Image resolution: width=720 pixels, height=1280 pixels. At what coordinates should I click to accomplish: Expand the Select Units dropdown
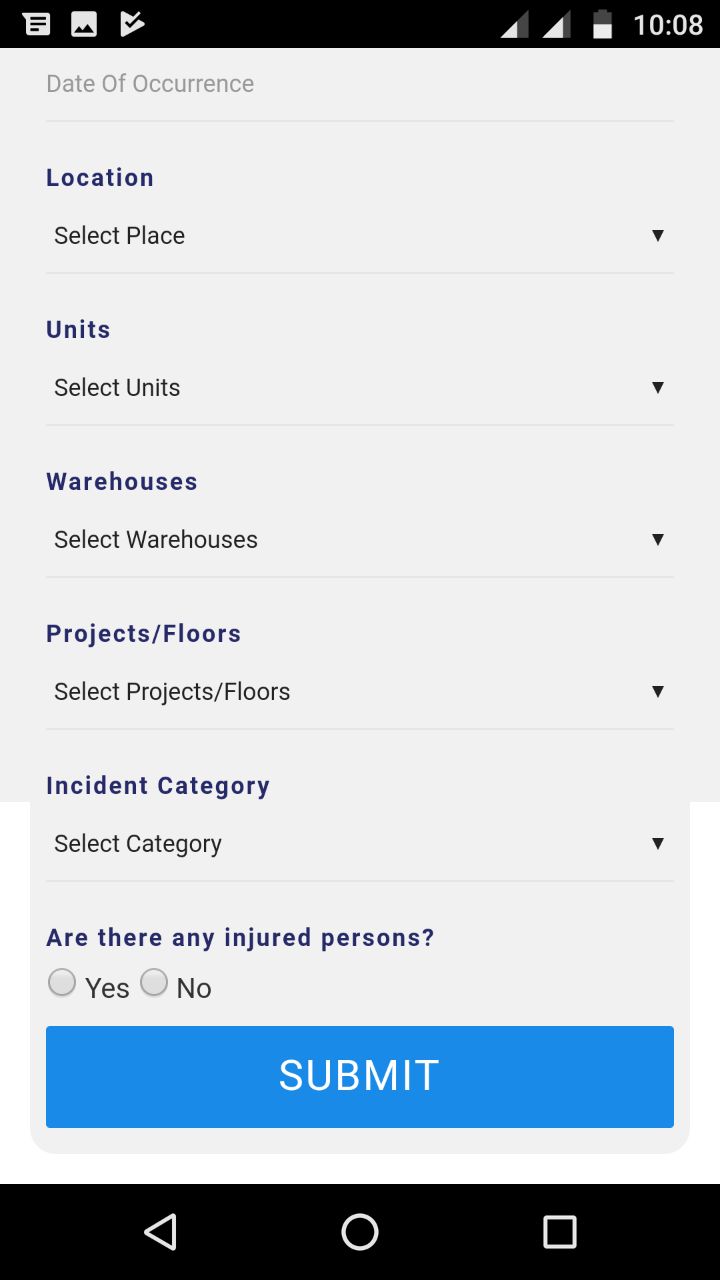(x=360, y=388)
